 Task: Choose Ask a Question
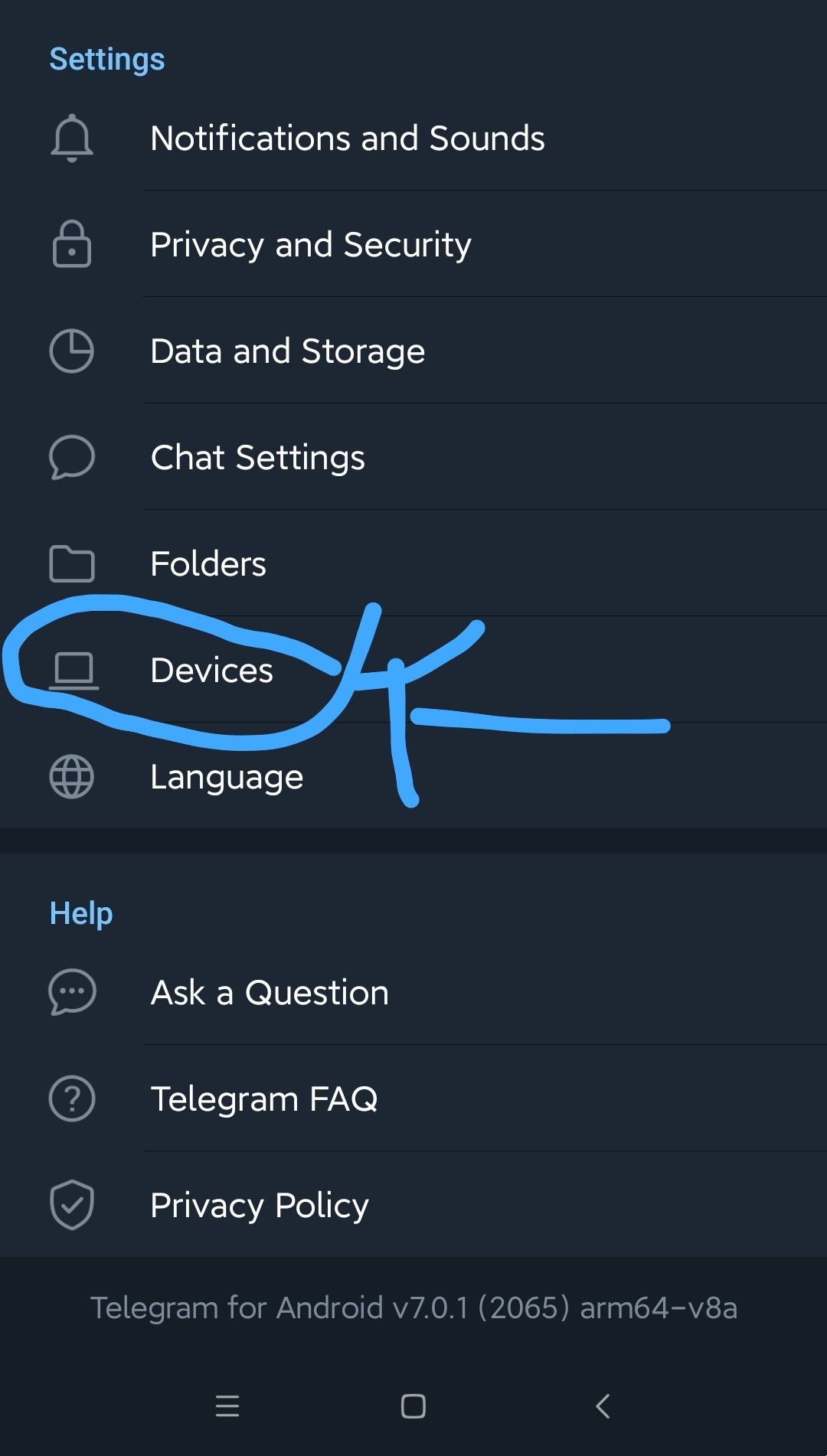pos(270,993)
